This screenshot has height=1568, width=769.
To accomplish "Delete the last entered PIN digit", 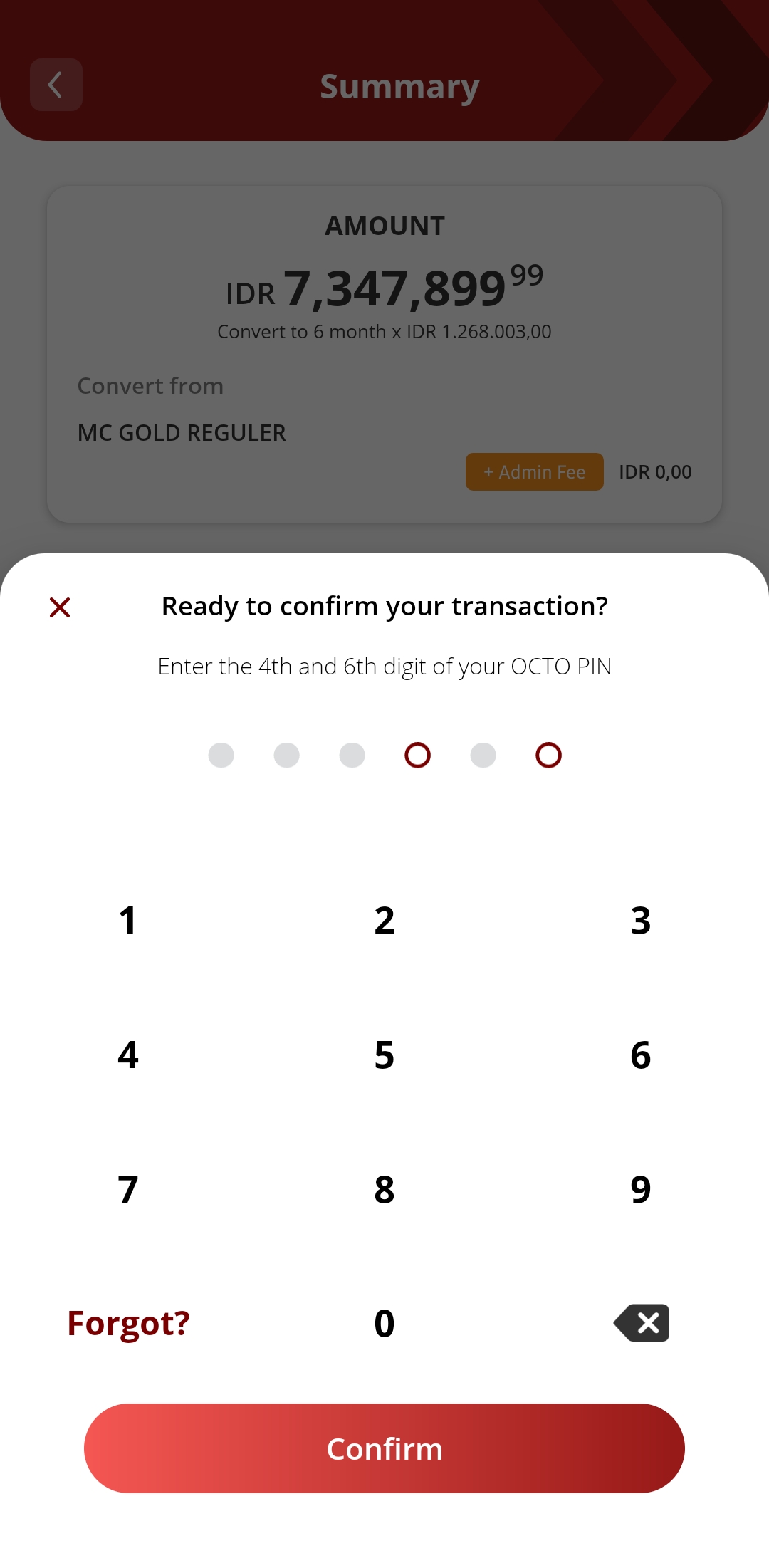I will coord(642,1323).
